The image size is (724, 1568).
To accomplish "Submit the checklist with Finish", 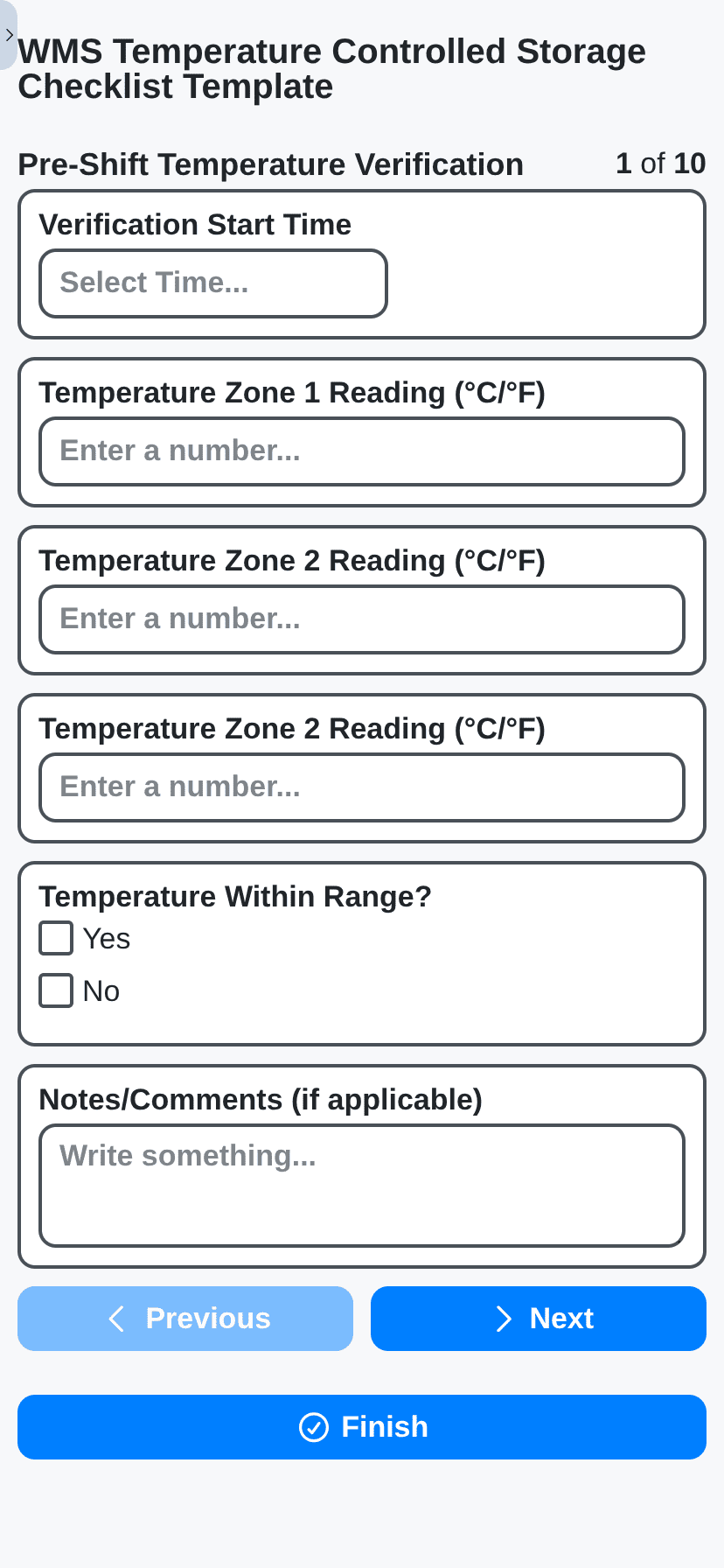I will pyautogui.click(x=362, y=1427).
